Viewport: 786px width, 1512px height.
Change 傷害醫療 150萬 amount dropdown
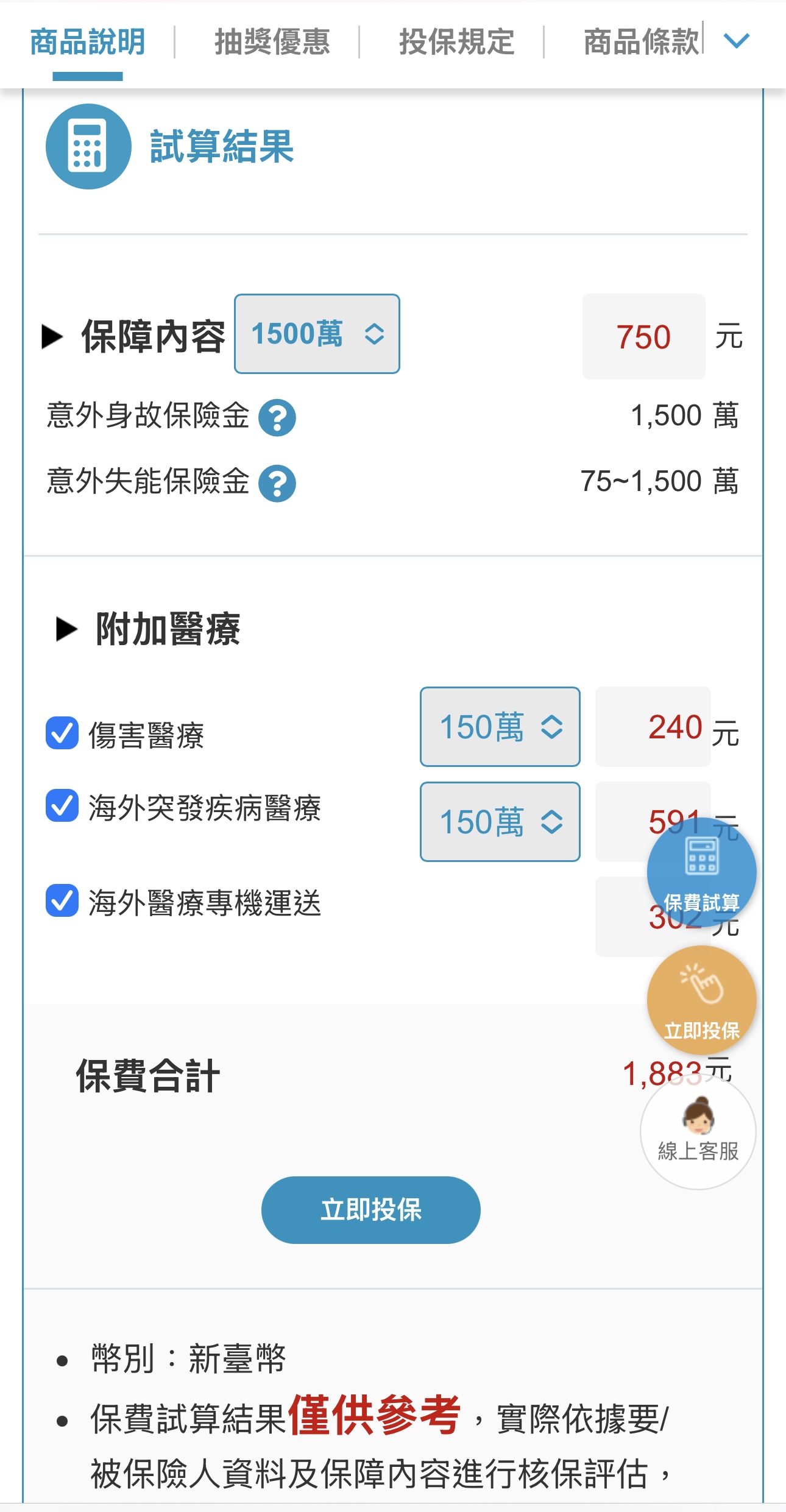[x=500, y=727]
